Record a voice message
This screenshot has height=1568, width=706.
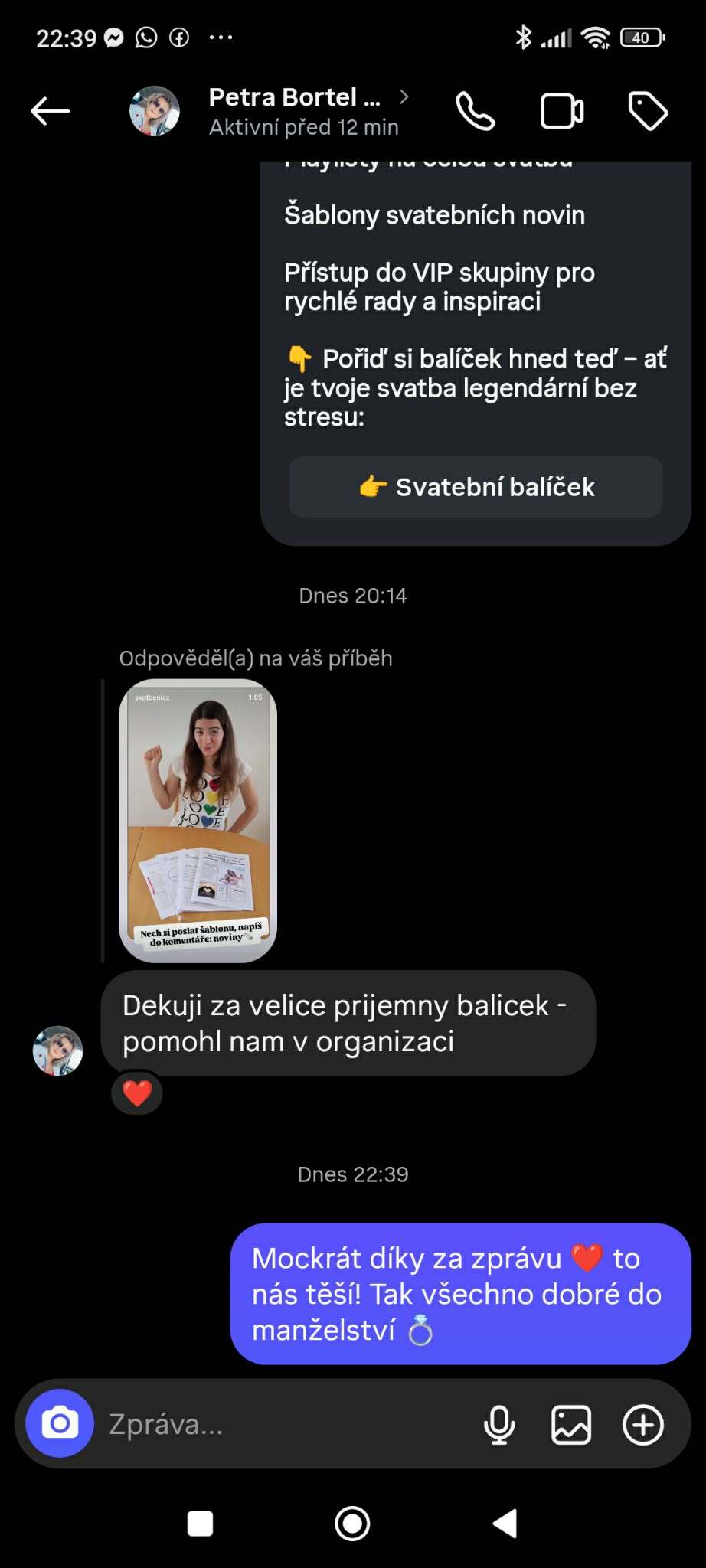tap(499, 1424)
